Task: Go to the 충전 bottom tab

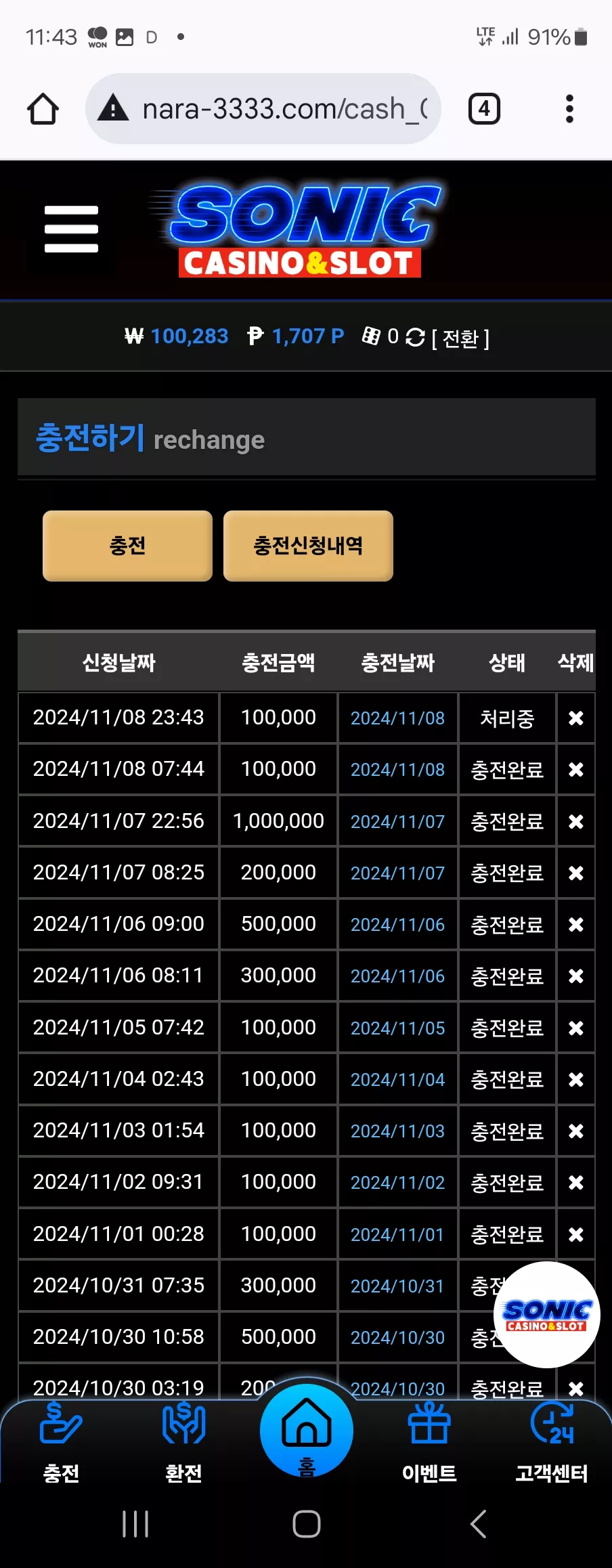Action: pos(61,1442)
